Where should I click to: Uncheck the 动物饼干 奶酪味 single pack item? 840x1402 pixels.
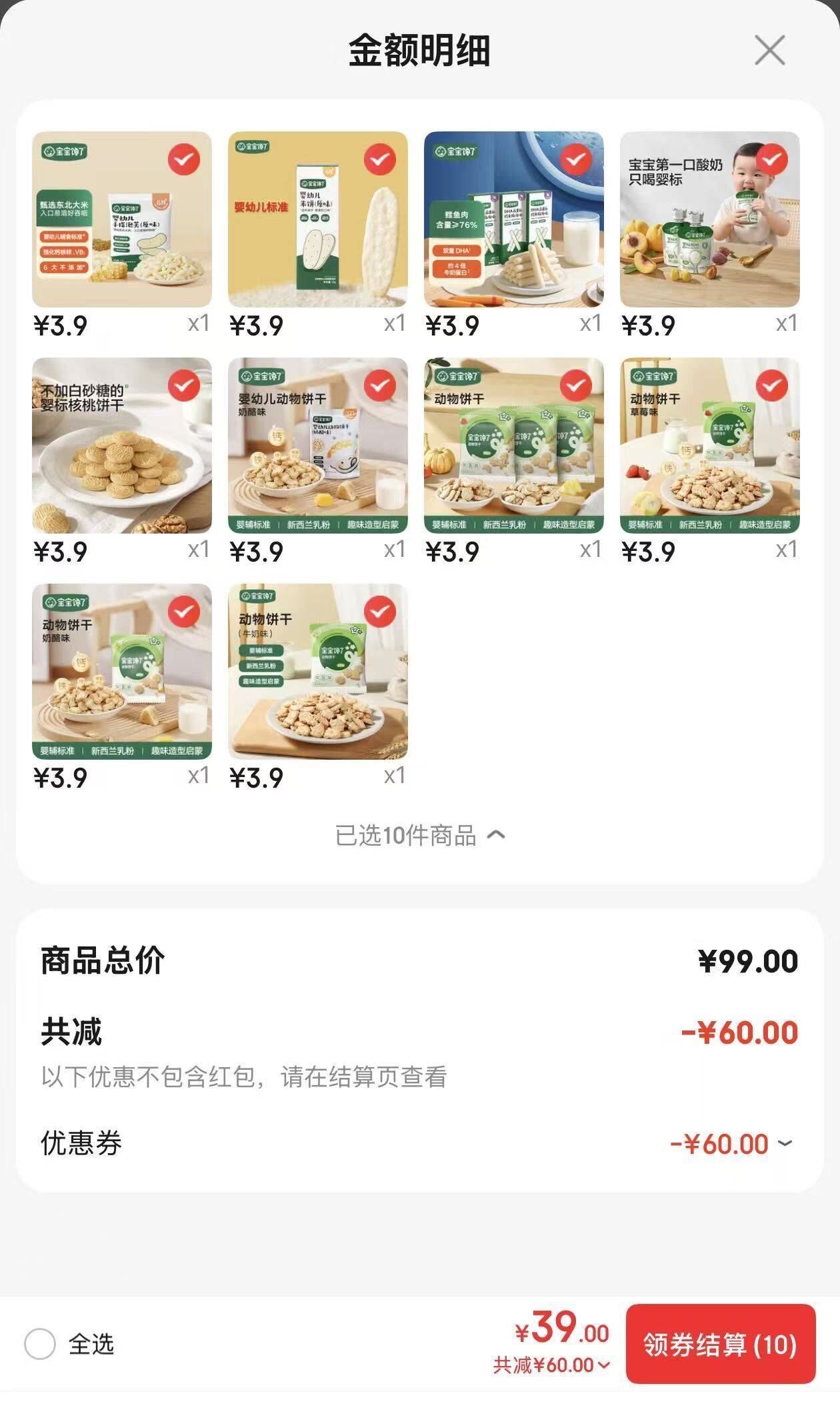(x=184, y=612)
